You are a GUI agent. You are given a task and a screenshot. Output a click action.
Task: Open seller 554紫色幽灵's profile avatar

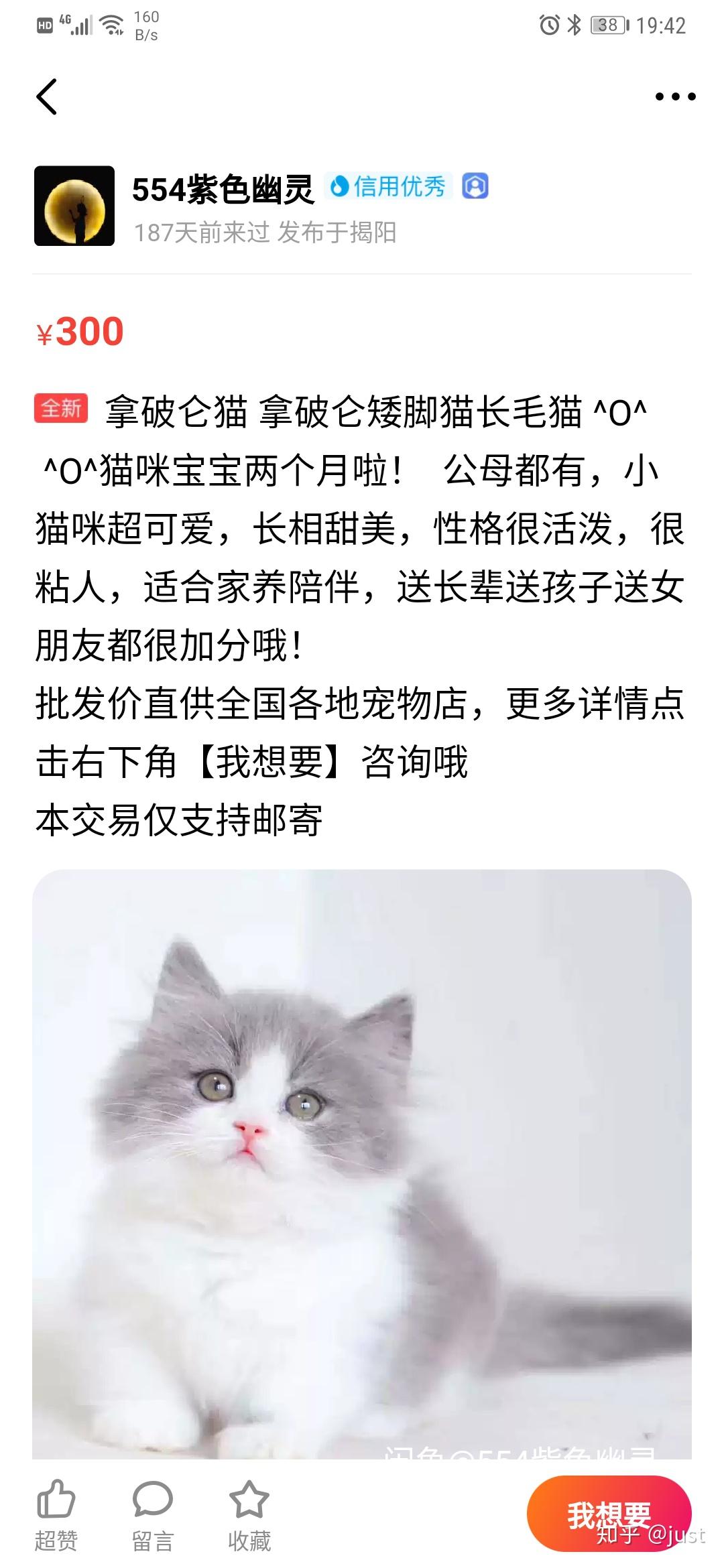[74, 206]
